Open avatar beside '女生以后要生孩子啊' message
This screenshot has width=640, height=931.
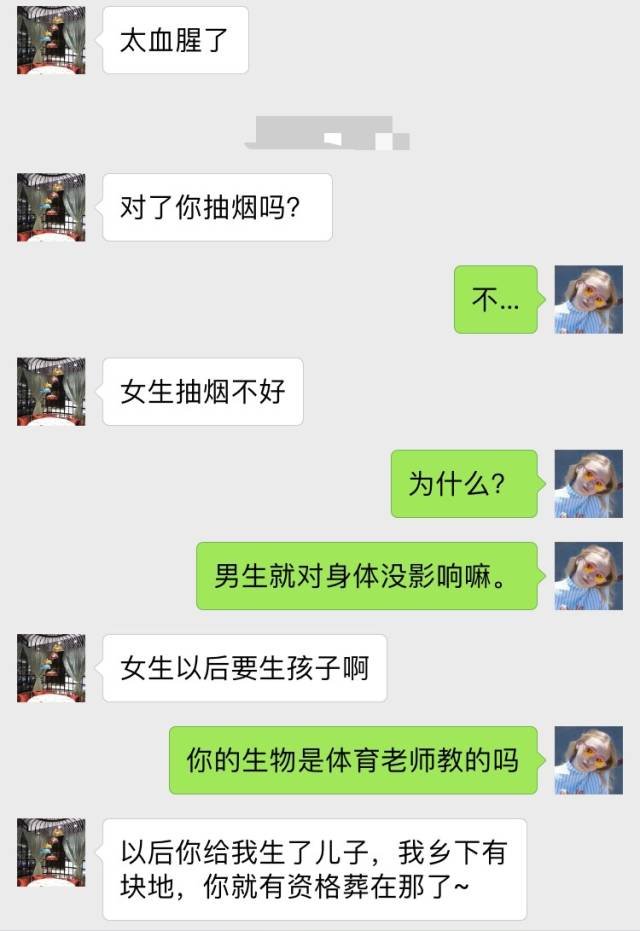click(x=51, y=668)
